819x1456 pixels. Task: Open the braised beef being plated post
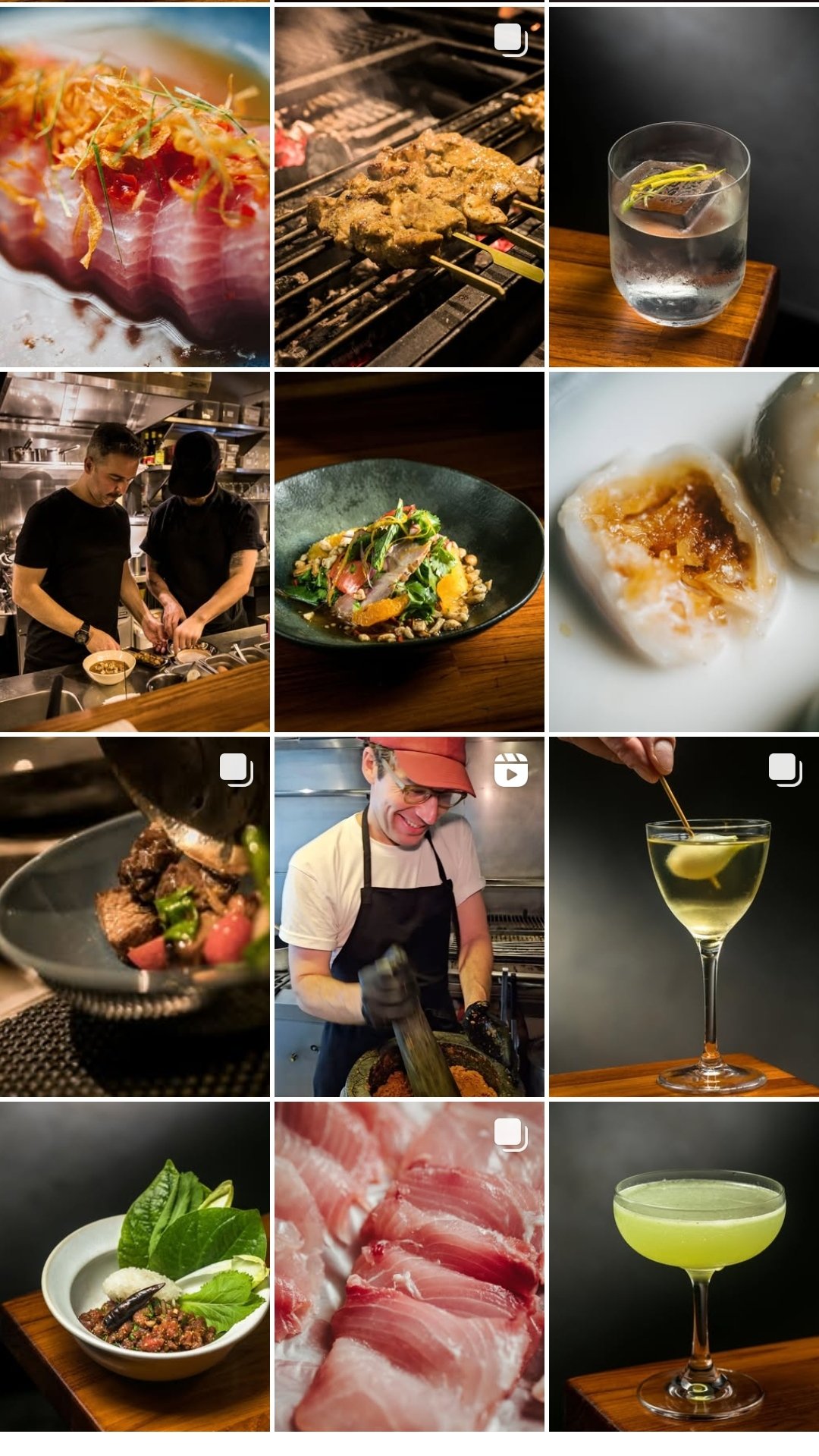point(135,917)
